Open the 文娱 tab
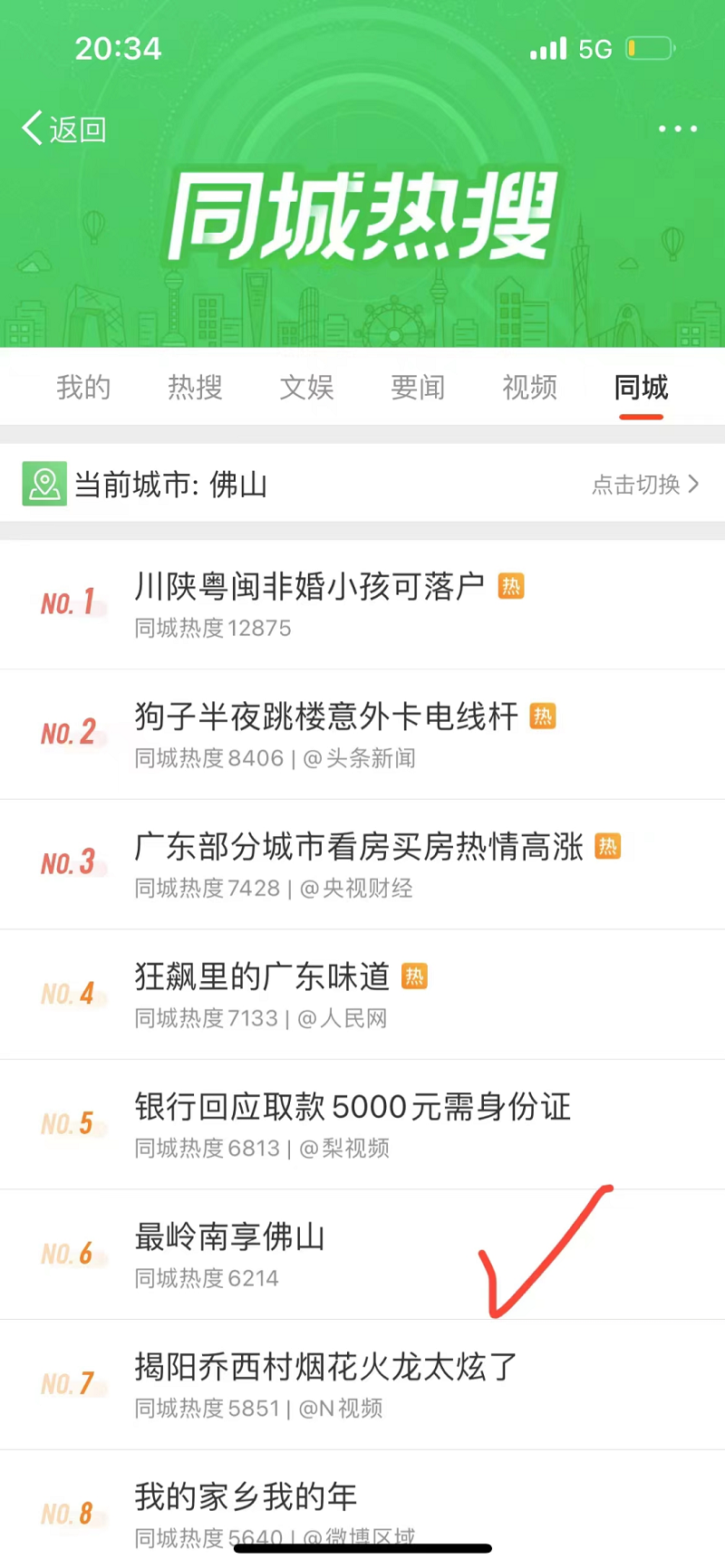The width and height of the screenshot is (725, 1568). pyautogui.click(x=306, y=388)
